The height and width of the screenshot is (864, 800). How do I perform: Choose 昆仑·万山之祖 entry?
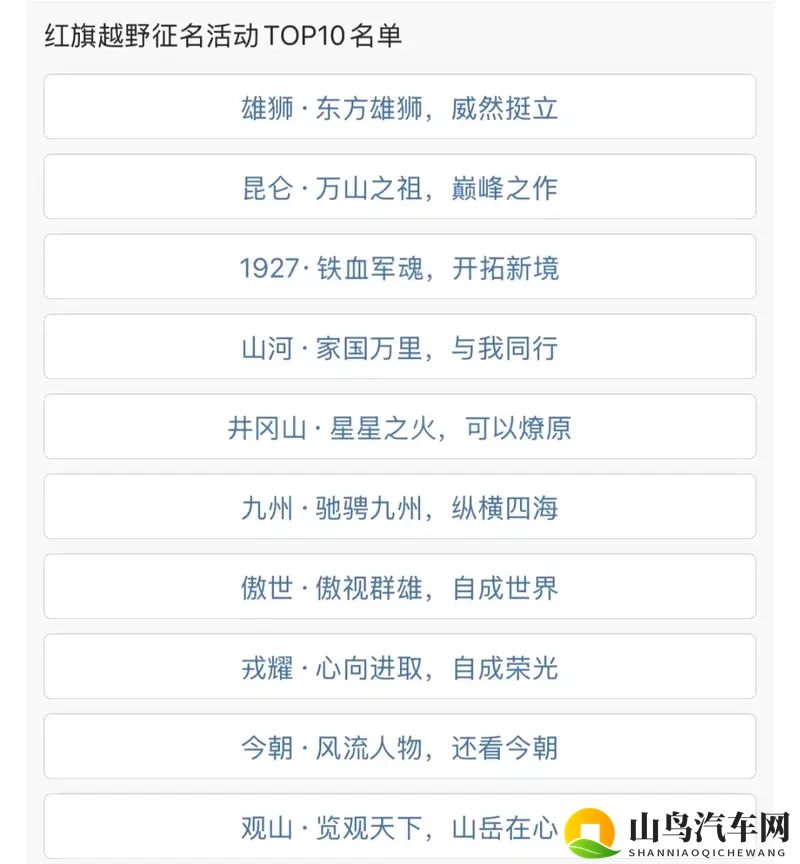click(x=400, y=187)
